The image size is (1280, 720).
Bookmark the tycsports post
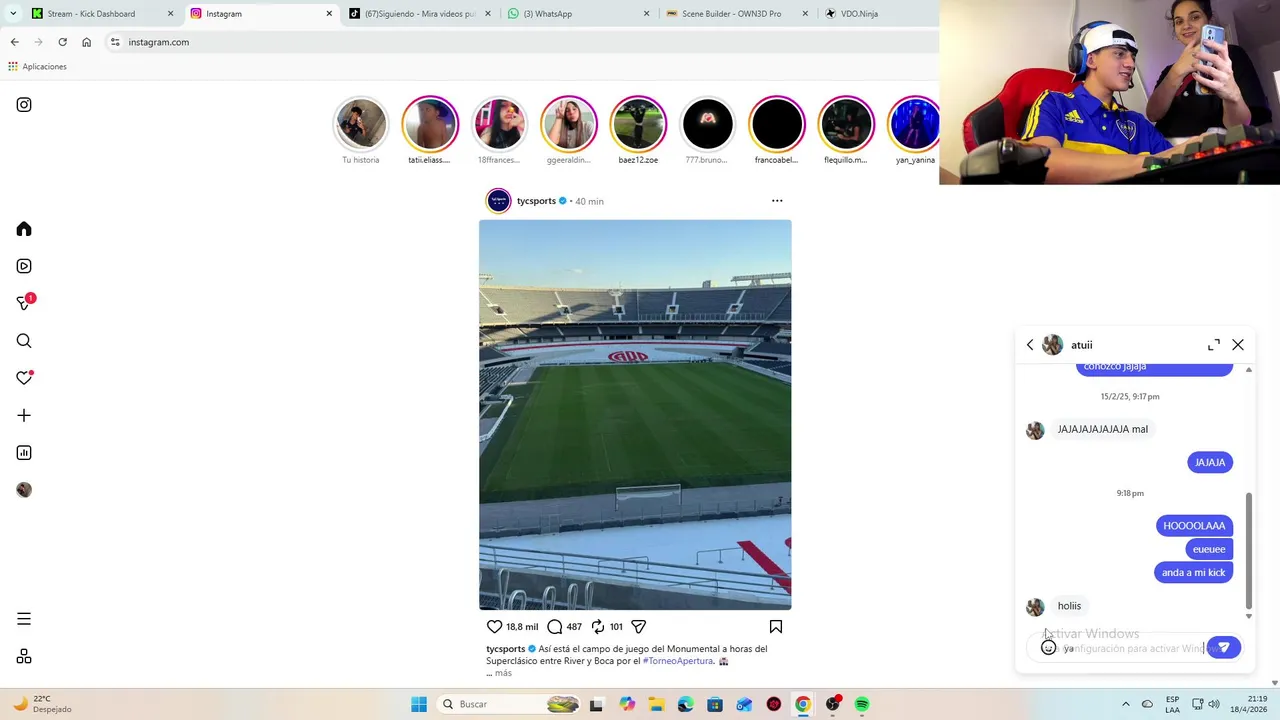pyautogui.click(x=775, y=627)
